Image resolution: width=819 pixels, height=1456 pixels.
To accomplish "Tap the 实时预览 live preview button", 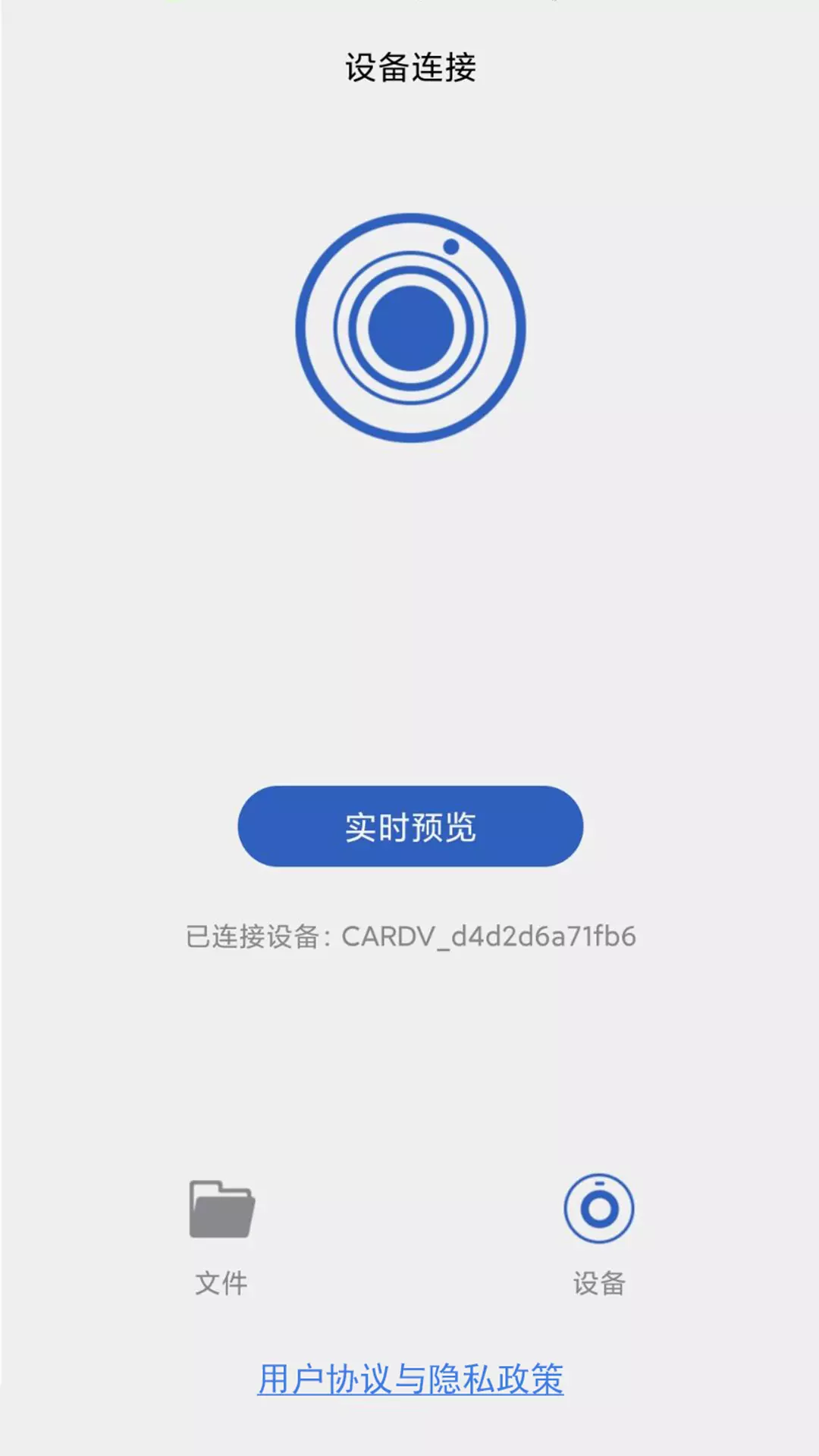I will point(410,827).
